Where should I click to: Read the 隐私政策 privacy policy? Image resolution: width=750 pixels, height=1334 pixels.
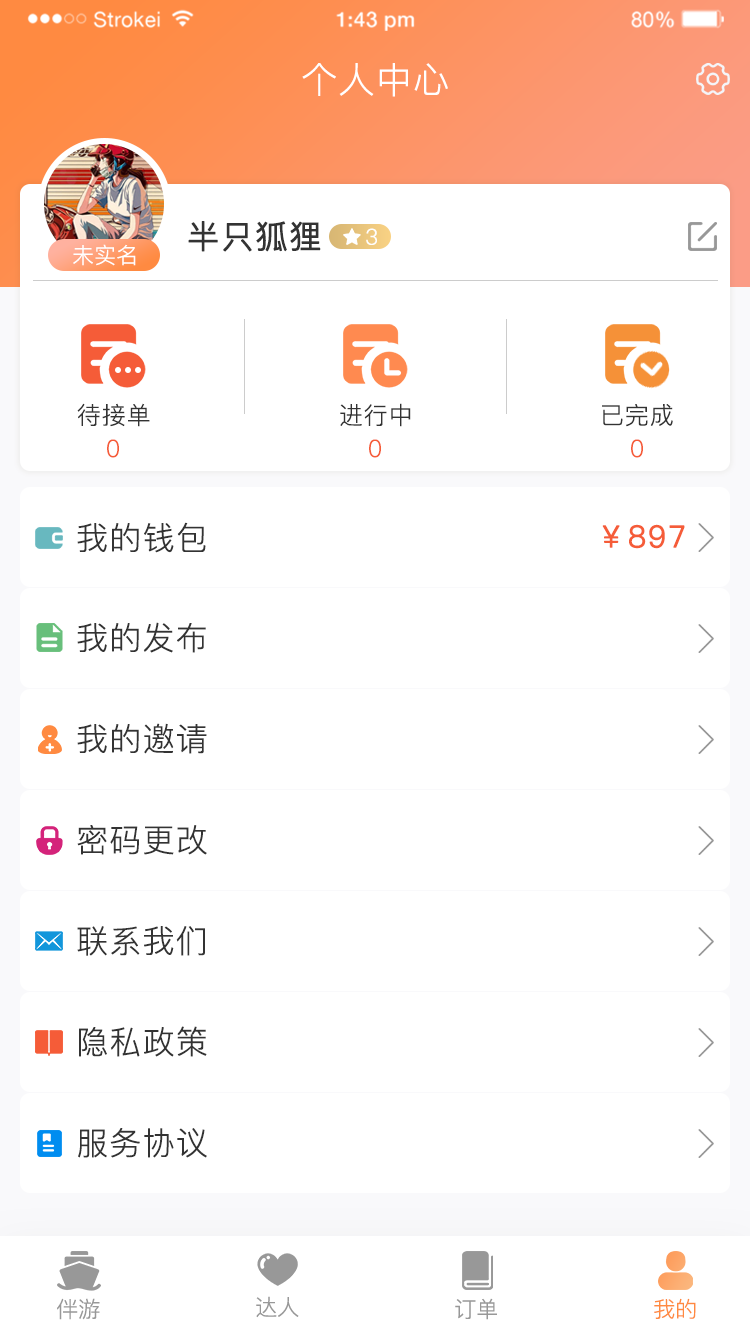[x=375, y=1043]
